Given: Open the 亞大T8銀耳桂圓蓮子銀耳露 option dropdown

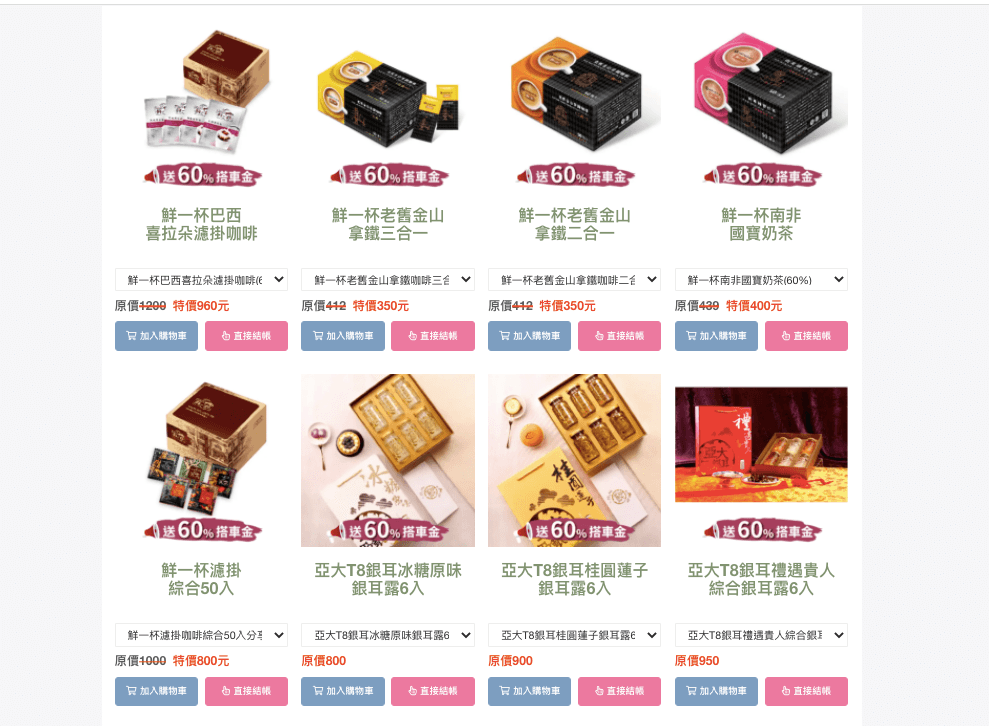Looking at the screenshot, I should click(x=574, y=635).
